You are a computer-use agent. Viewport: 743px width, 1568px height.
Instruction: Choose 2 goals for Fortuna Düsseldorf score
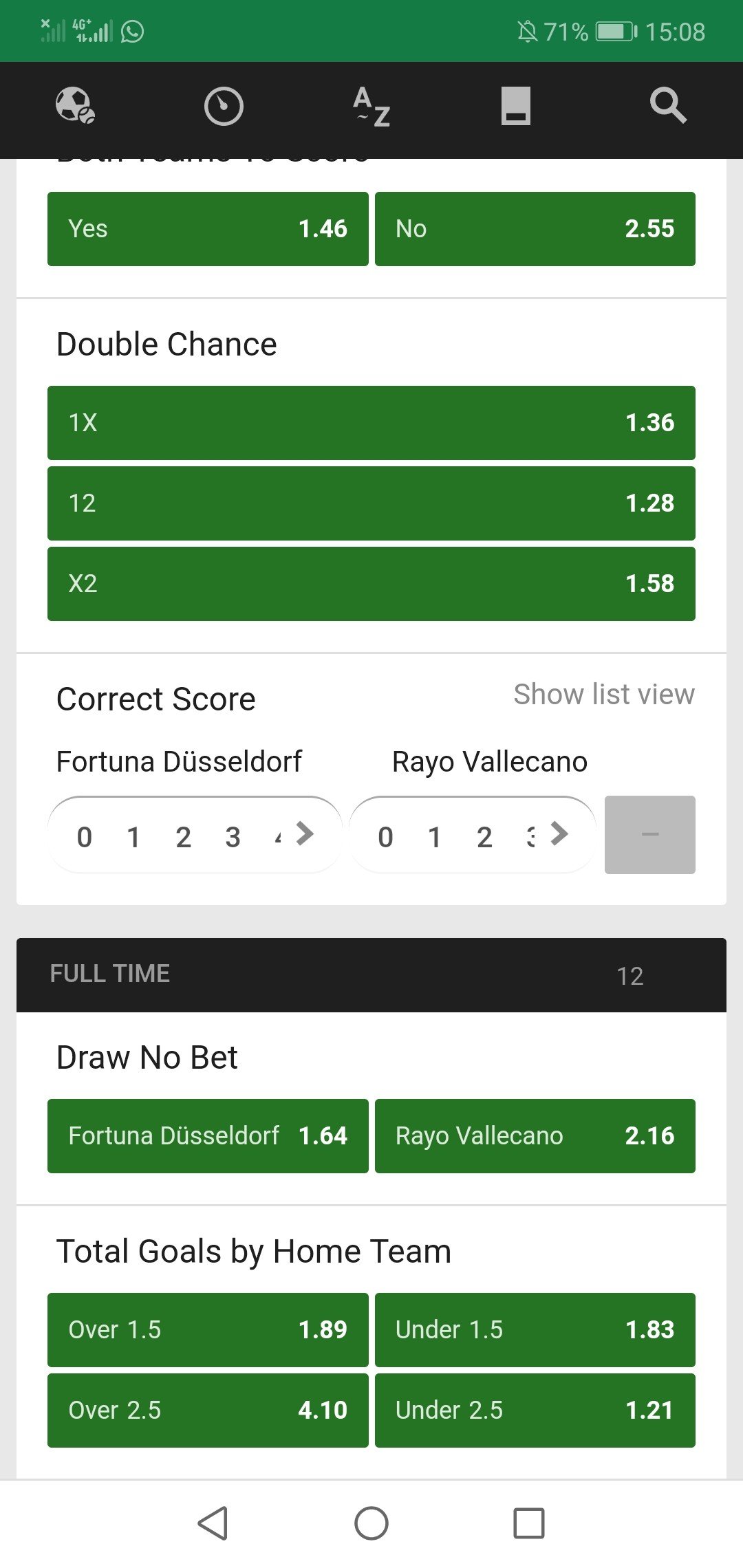(x=183, y=837)
